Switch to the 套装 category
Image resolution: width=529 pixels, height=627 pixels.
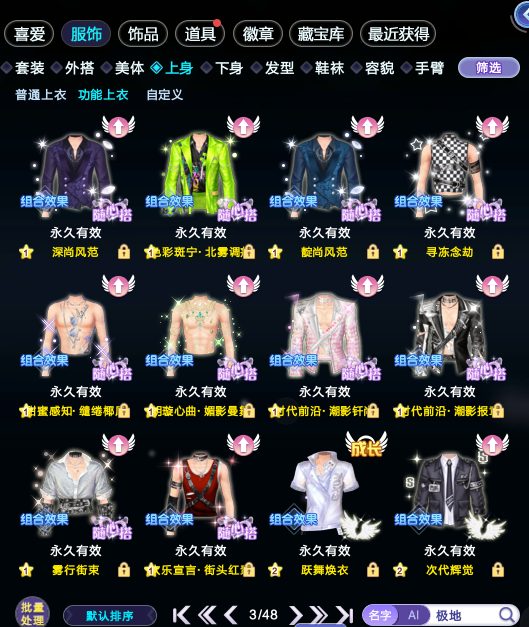coord(29,68)
